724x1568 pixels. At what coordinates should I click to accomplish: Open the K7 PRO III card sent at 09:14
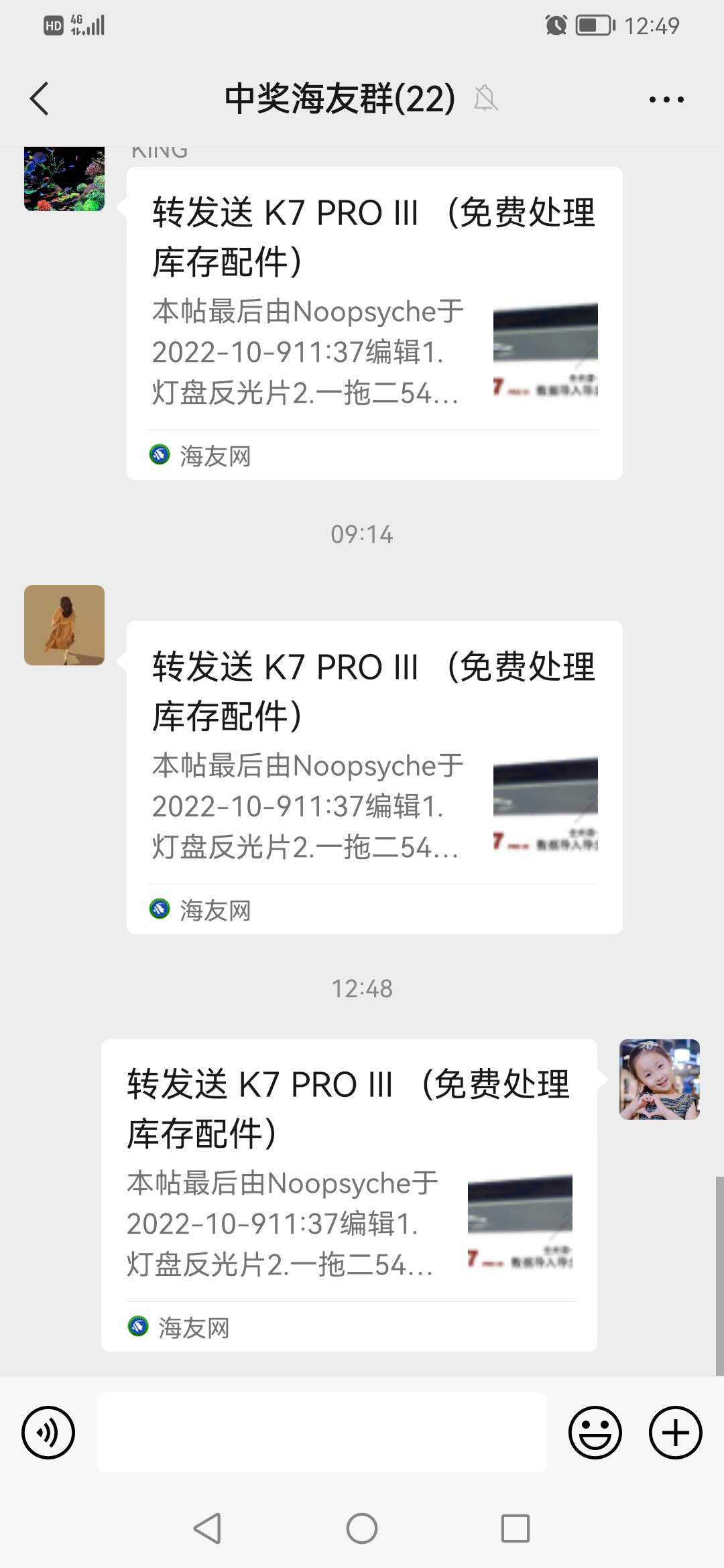pyautogui.click(x=374, y=777)
